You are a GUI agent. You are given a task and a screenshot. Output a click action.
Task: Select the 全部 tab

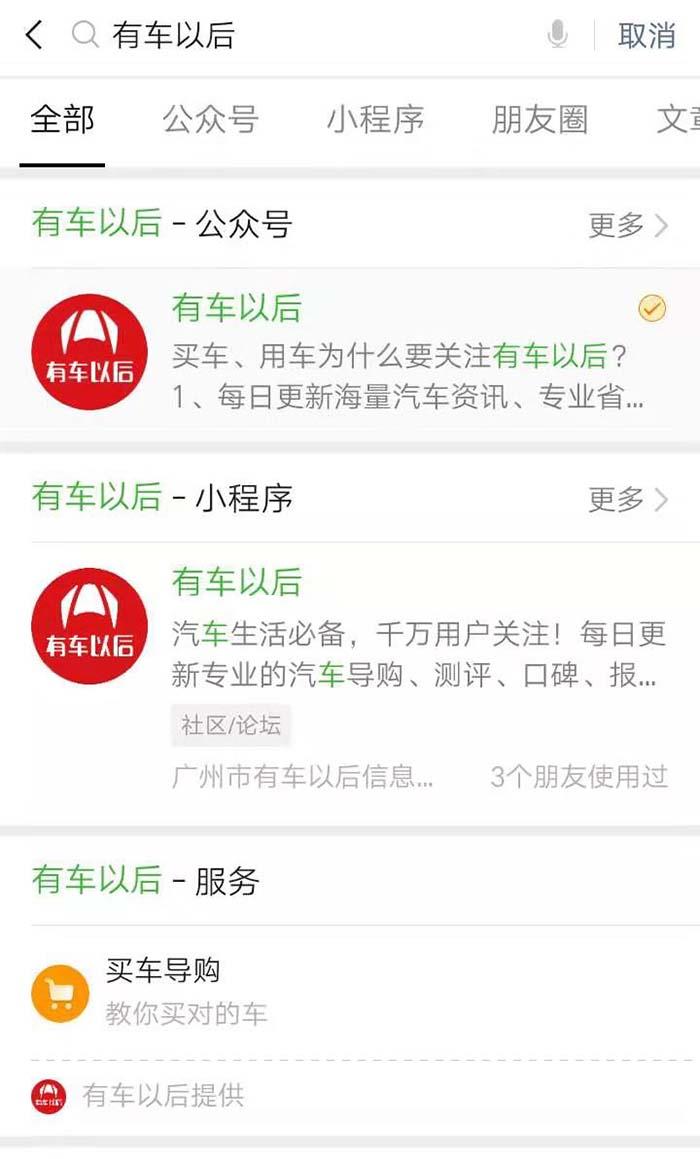click(62, 120)
